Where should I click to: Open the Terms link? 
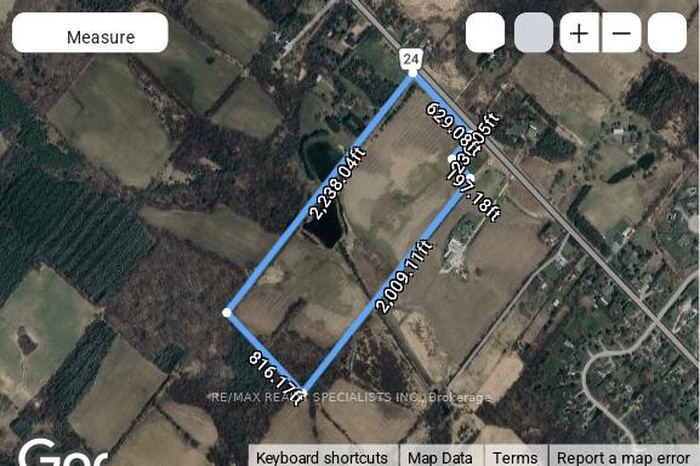[x=514, y=457]
